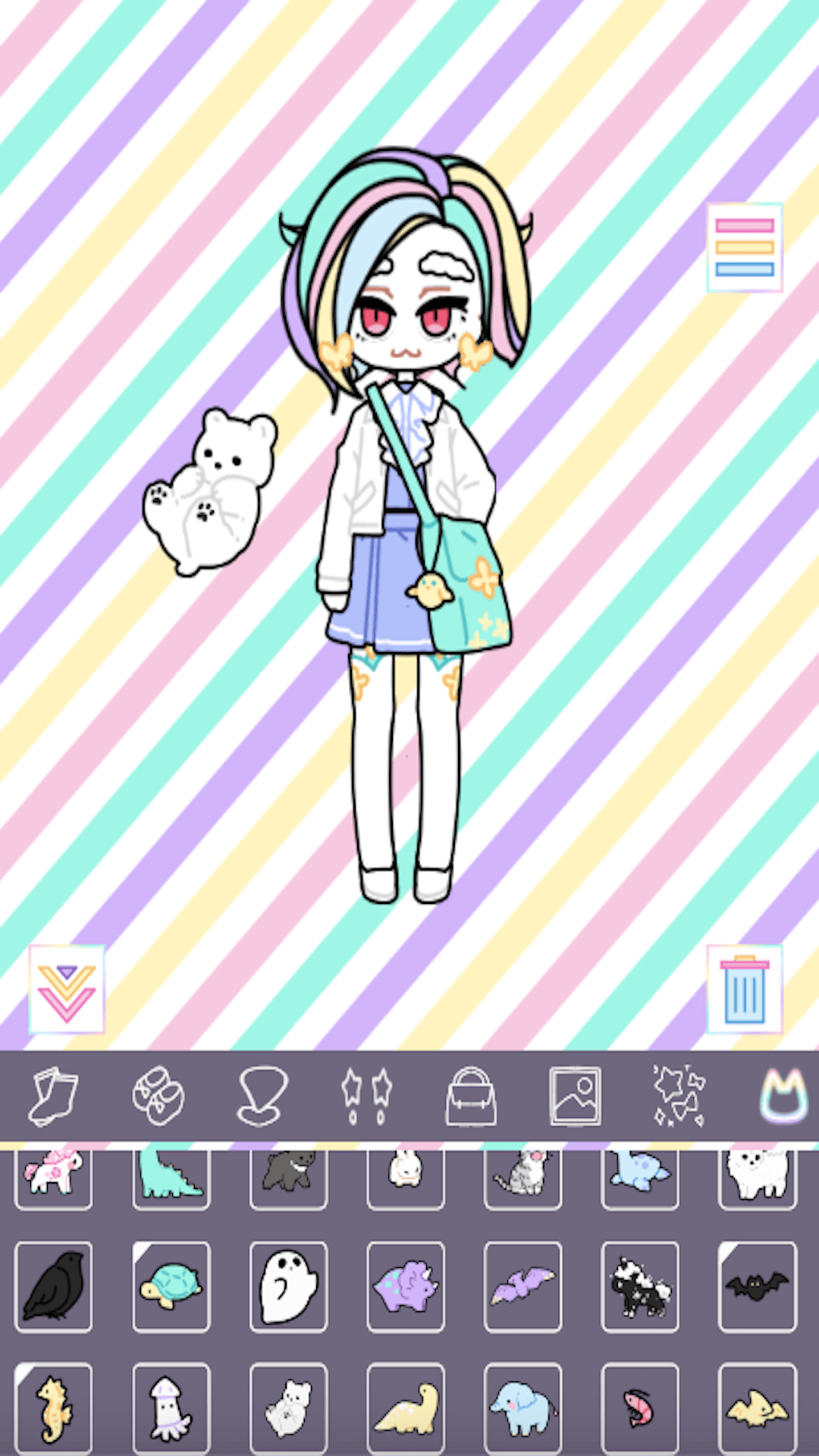Open the striped menu icon

click(x=744, y=247)
